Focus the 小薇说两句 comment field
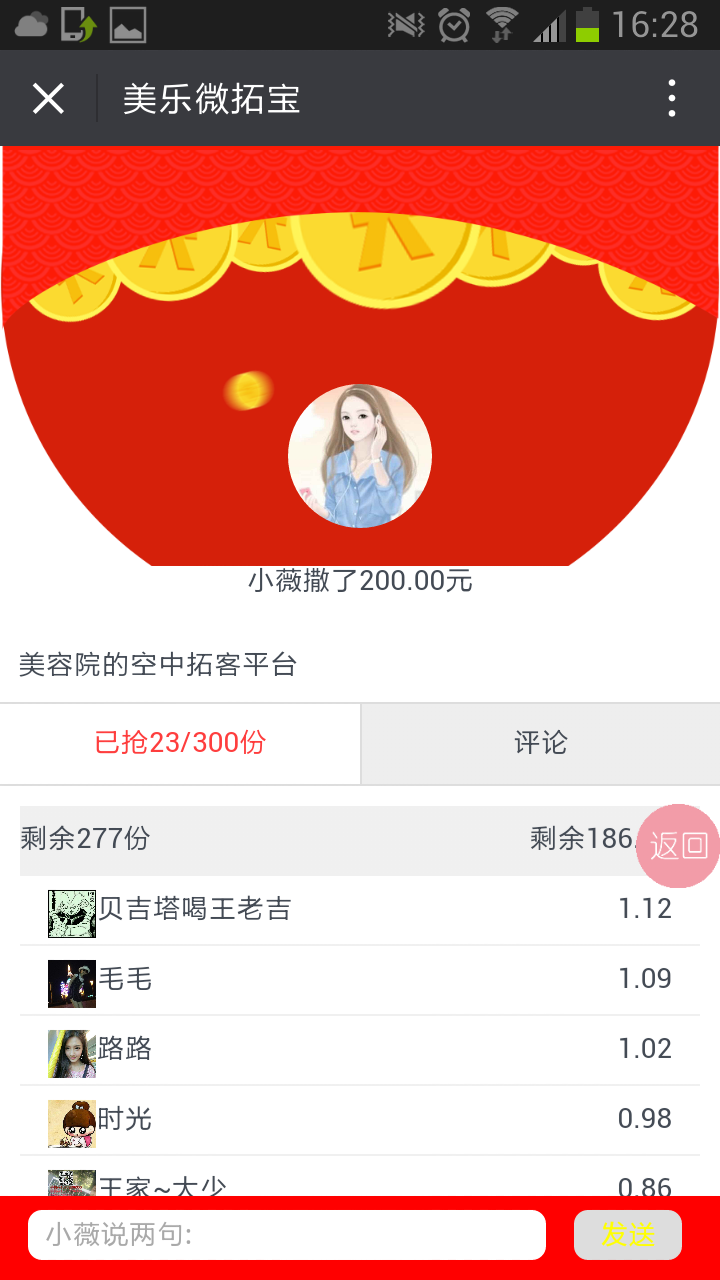Screen dimensions: 720x1280 (x=287, y=1235)
